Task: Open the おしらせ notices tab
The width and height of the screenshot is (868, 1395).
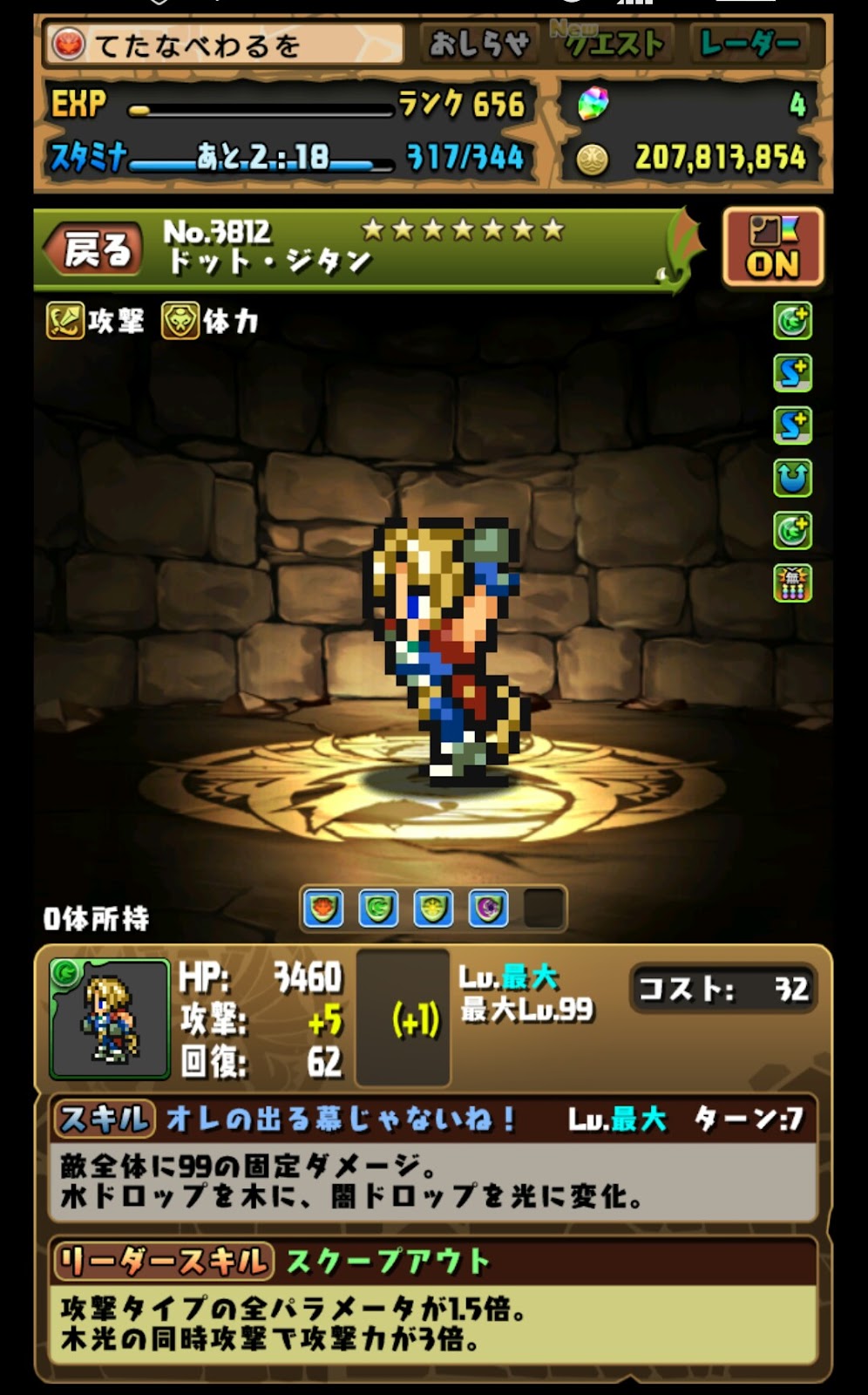Action: click(480, 44)
